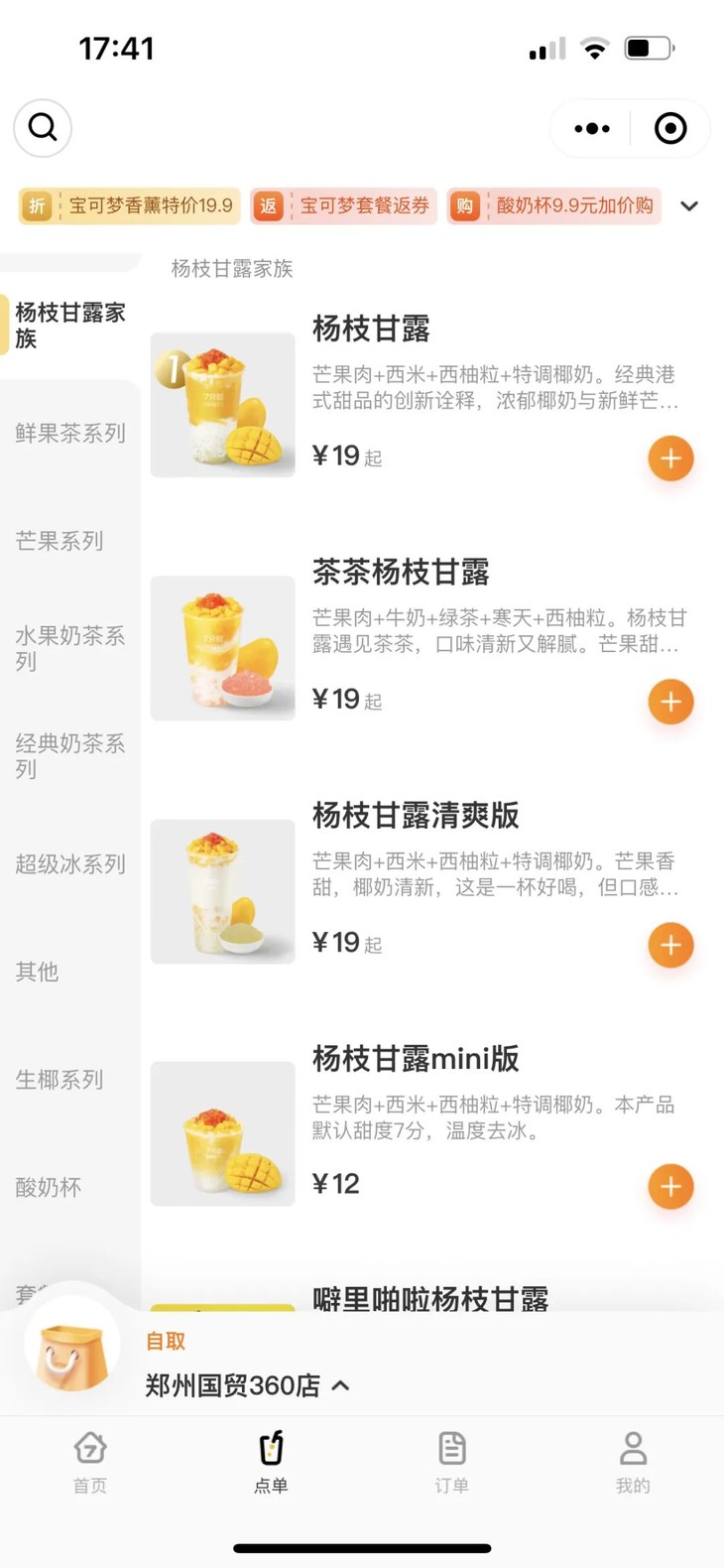Open the 宝可梦香薰特价19.9 promotion link

tap(129, 205)
